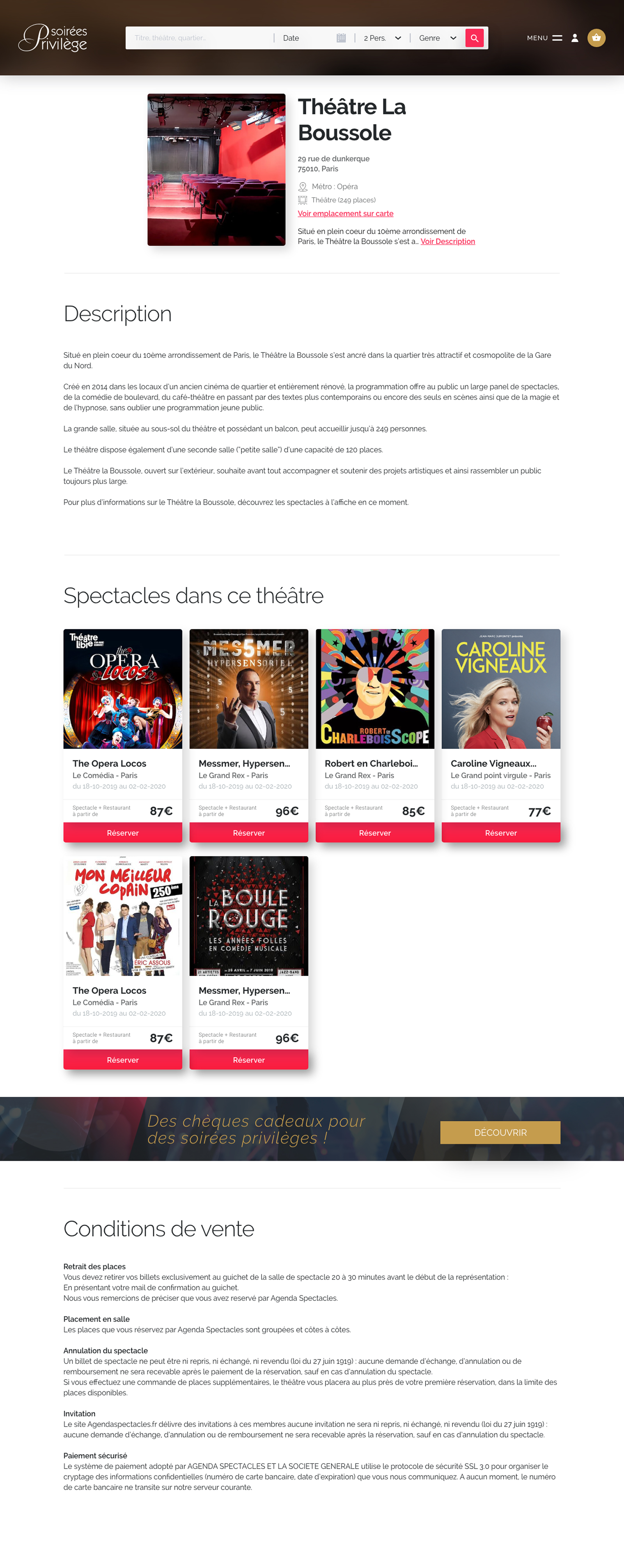Reserve Robert en Charlebois show at 85€
This screenshot has width=624, height=1568.
coord(374,833)
